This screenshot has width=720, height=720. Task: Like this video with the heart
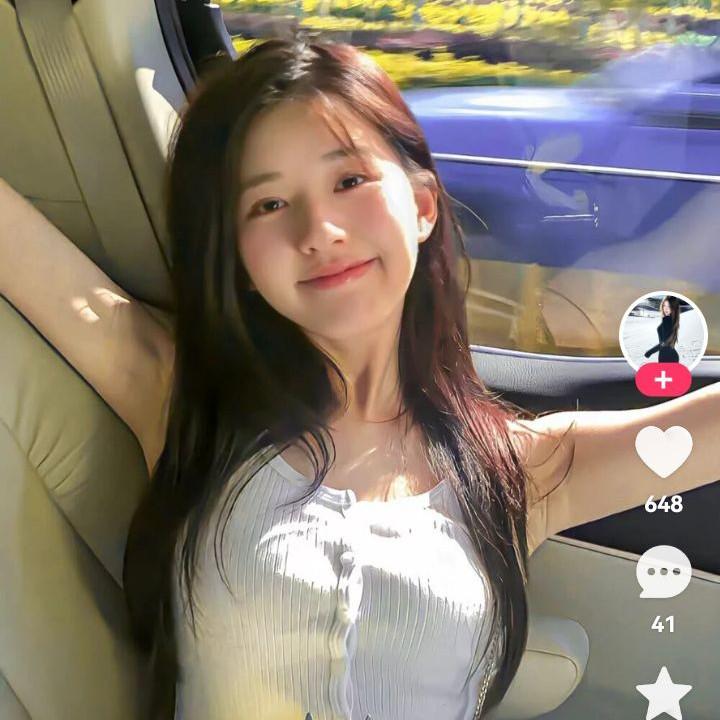point(664,451)
